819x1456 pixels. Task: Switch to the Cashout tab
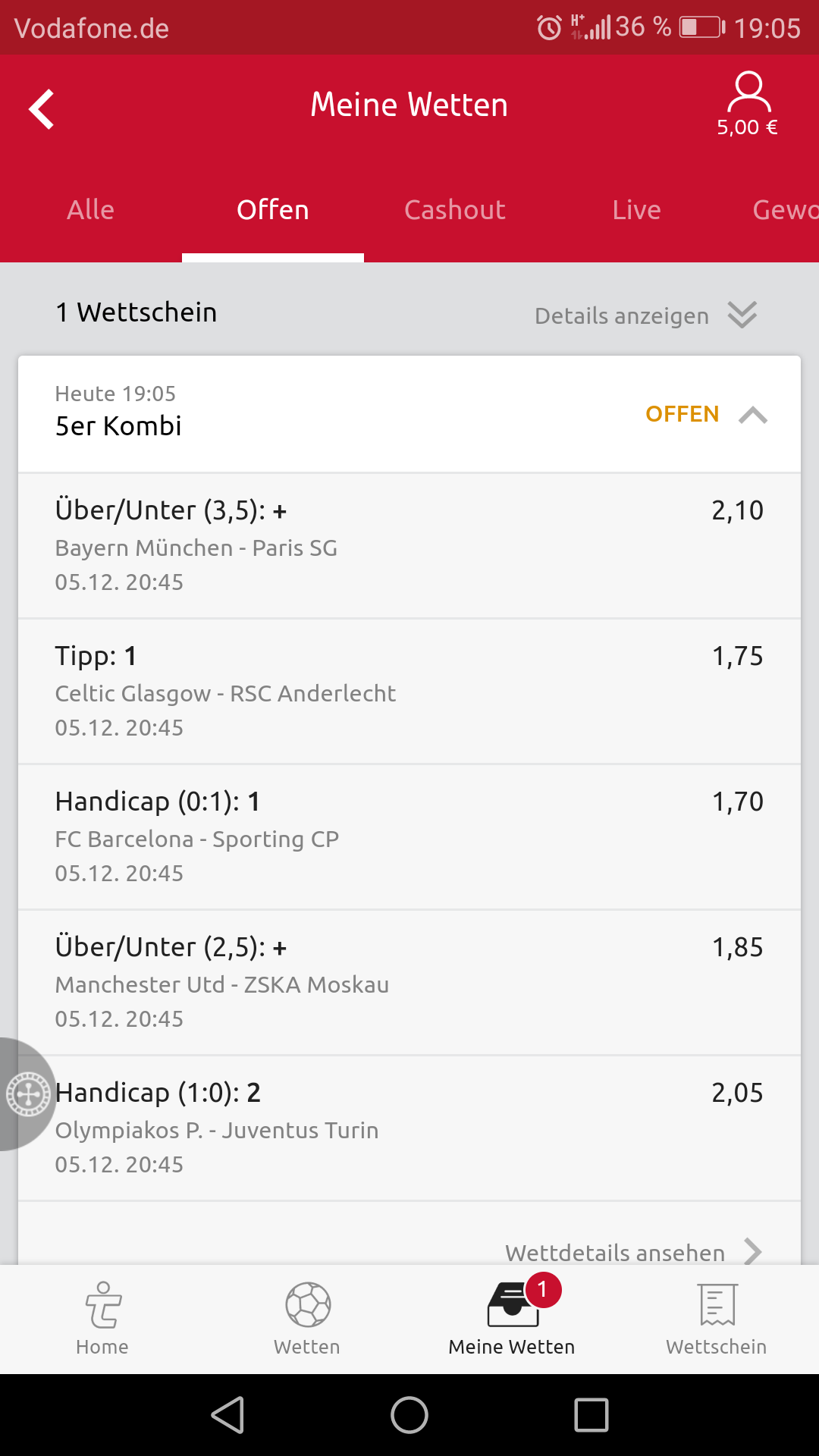click(454, 210)
